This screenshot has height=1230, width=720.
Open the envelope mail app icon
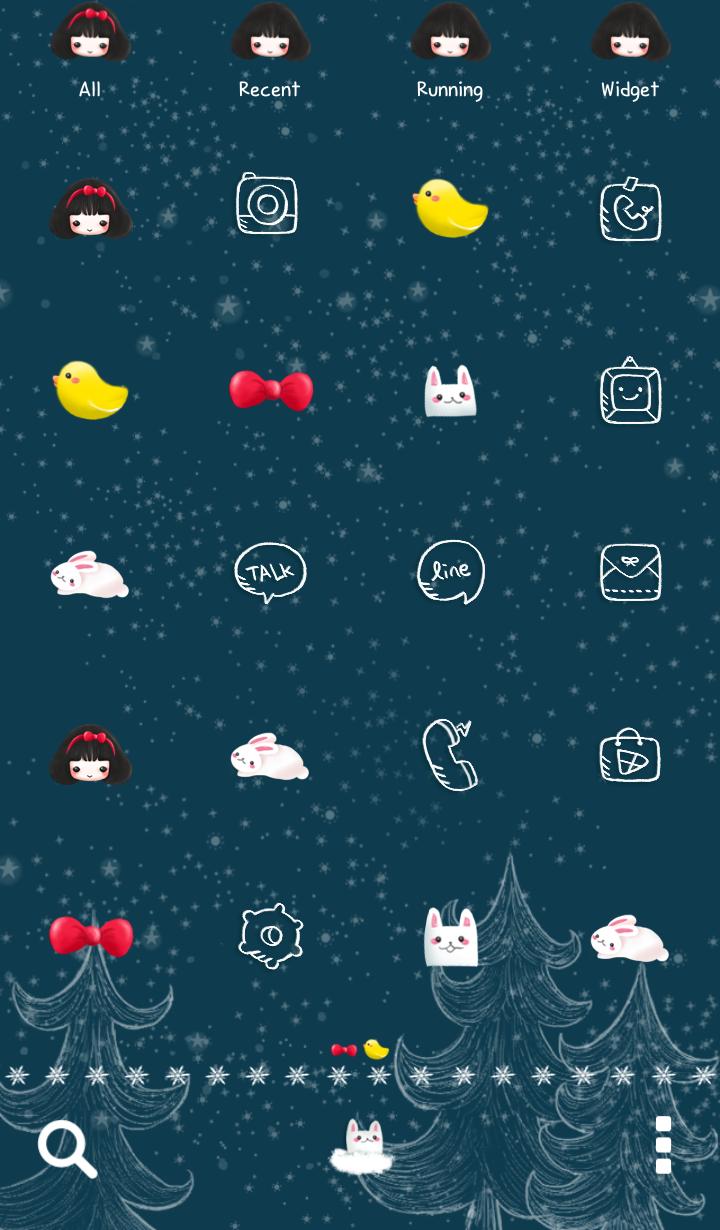630,572
